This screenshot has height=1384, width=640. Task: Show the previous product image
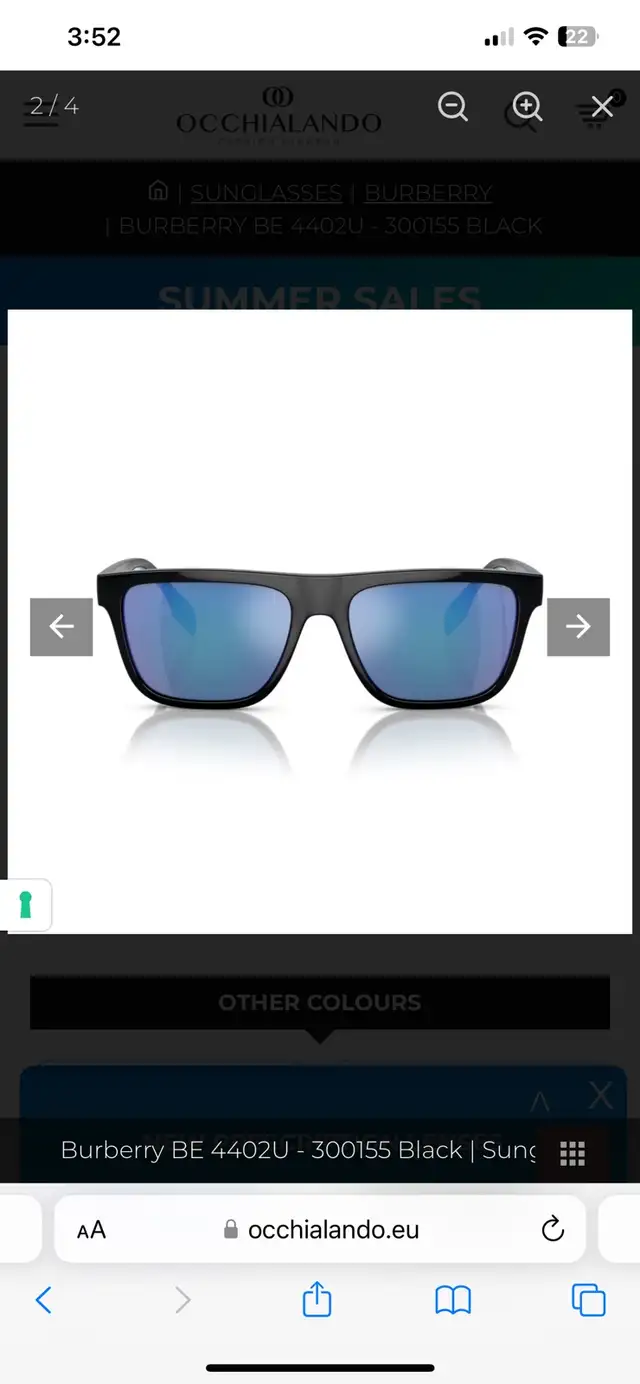(61, 627)
